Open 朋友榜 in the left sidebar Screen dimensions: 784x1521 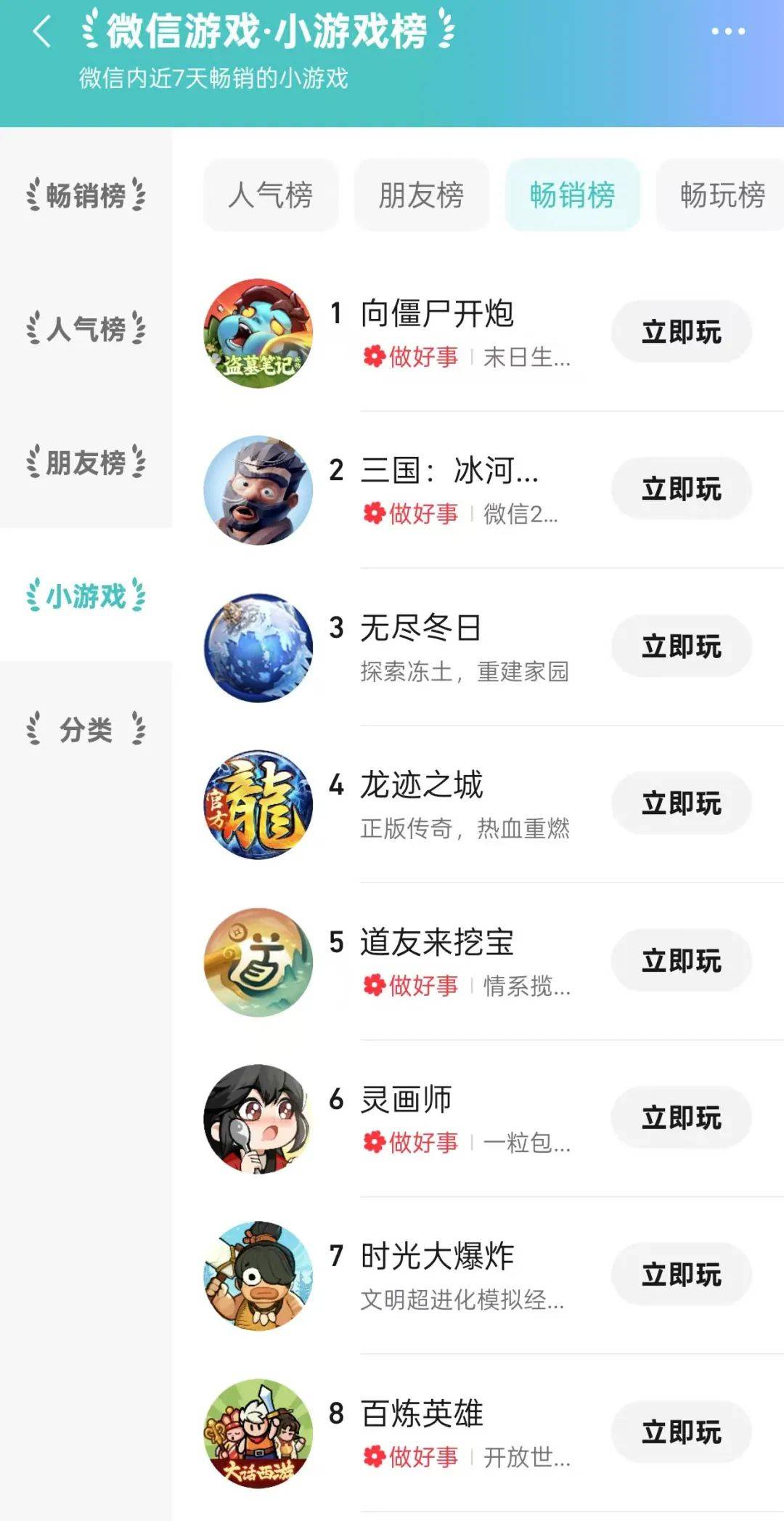pyautogui.click(x=86, y=463)
